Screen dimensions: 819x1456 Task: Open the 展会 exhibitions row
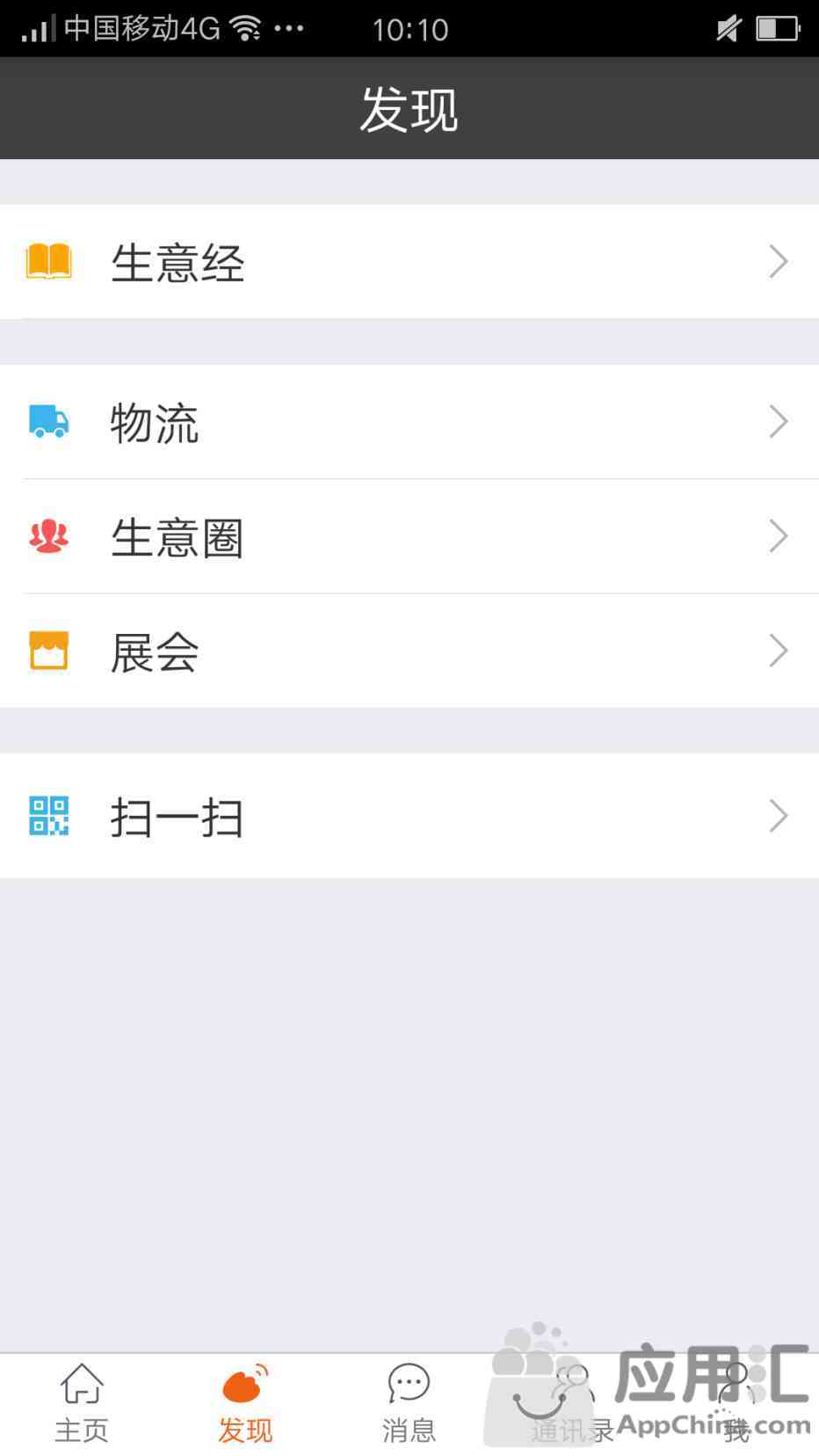pos(409,651)
